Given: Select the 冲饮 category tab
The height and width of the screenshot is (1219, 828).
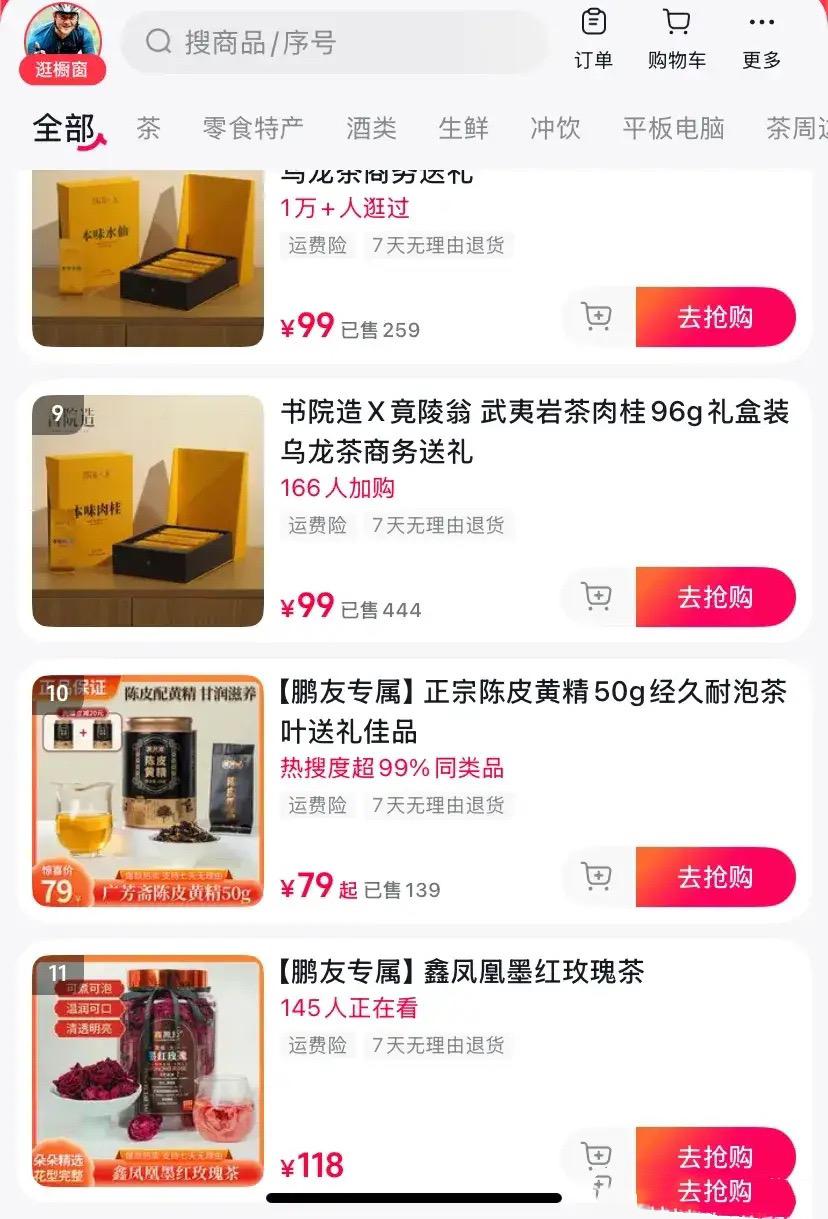Looking at the screenshot, I should (x=555, y=128).
